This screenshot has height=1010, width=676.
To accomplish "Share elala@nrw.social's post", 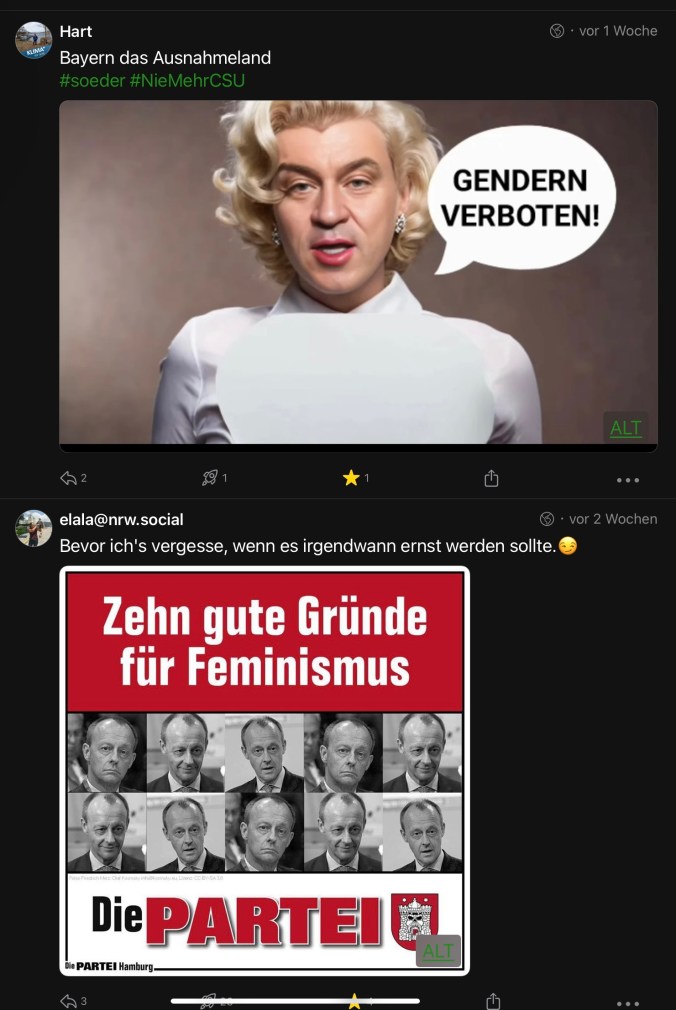I will [491, 1000].
